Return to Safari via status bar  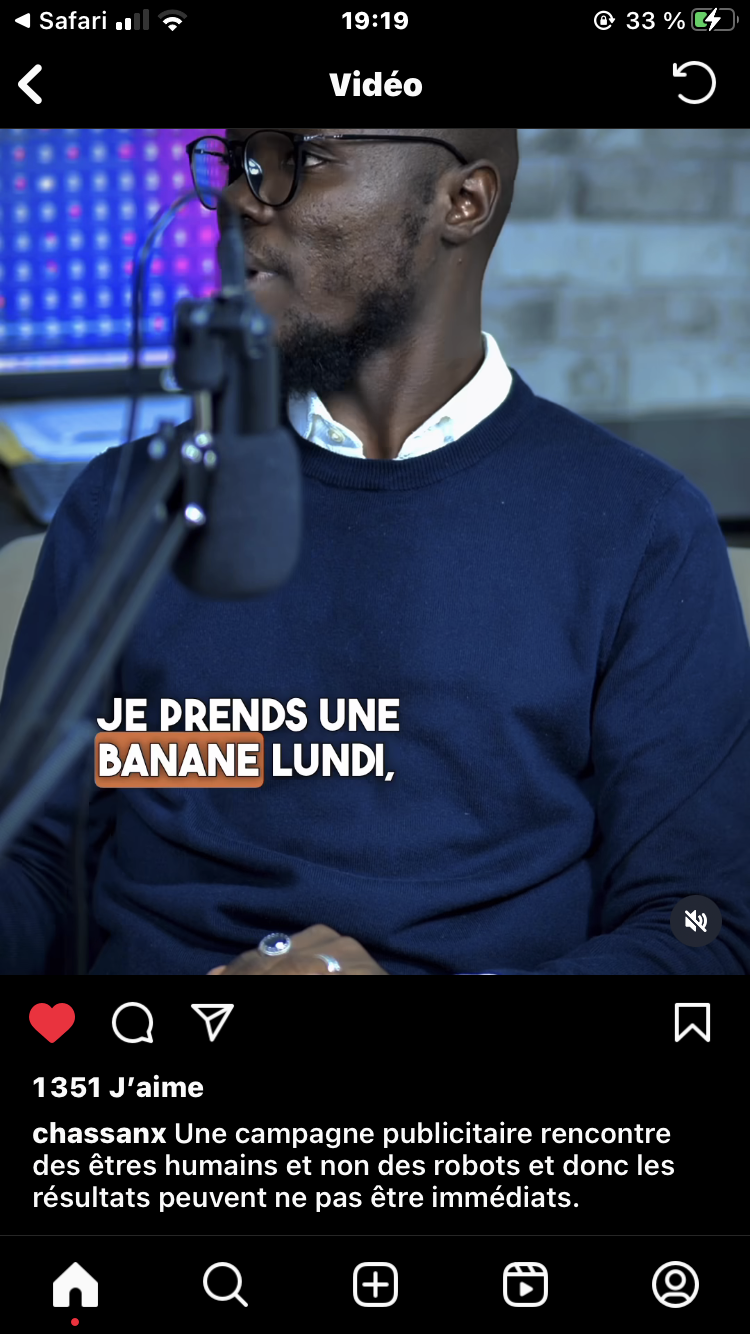(60, 20)
